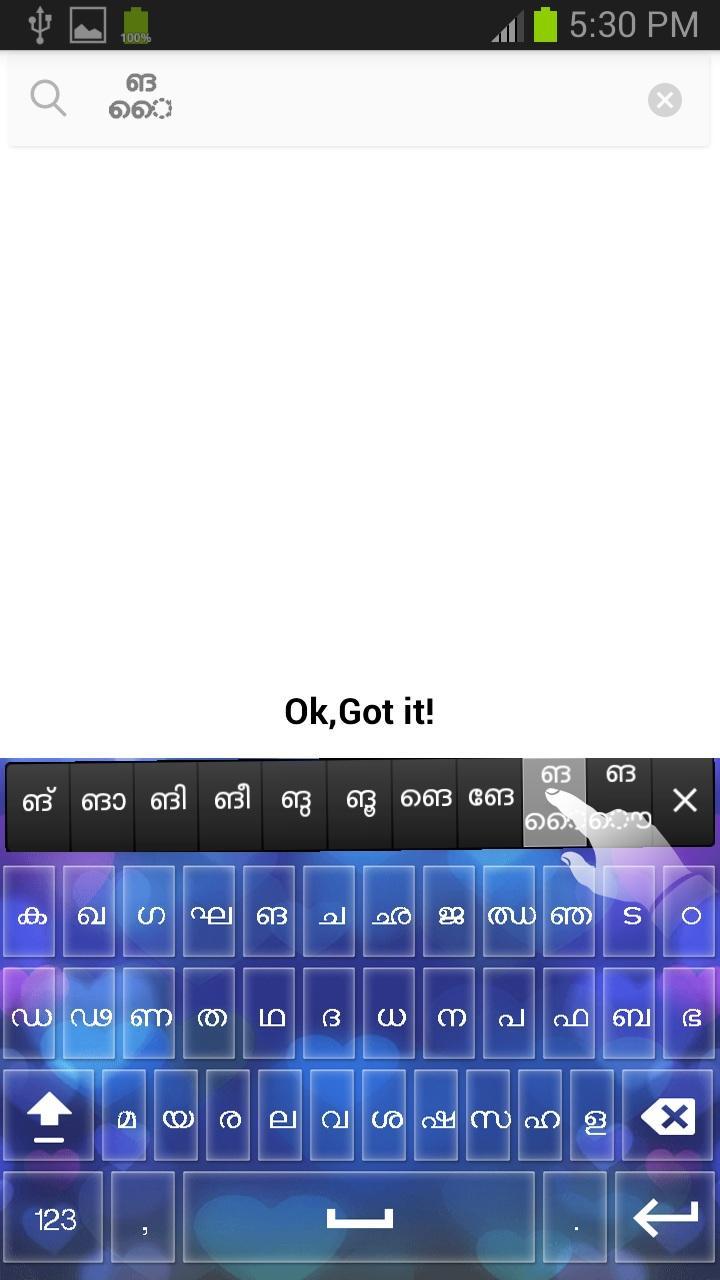Delete a character with backspace
Screen dimensions: 720x1280
coord(668,1116)
